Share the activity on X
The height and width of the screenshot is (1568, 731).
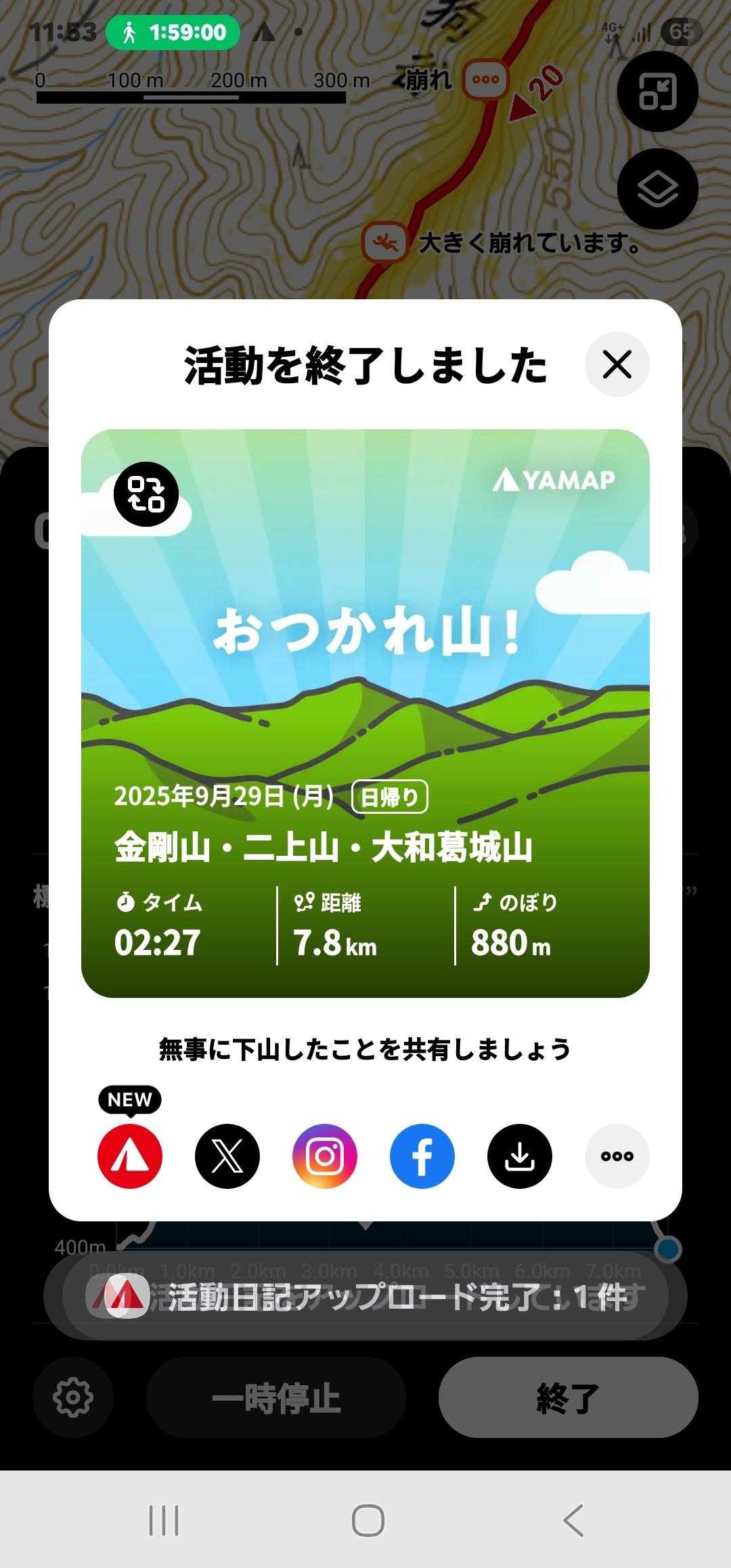coord(227,1156)
